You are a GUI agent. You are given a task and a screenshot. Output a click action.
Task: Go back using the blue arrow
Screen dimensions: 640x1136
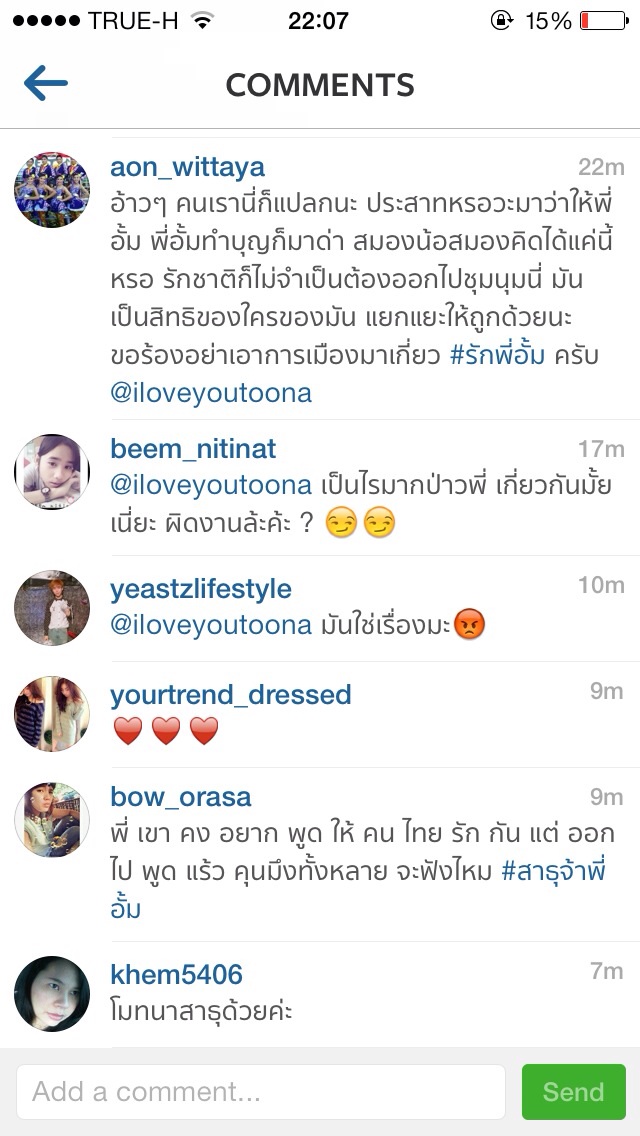pos(46,84)
